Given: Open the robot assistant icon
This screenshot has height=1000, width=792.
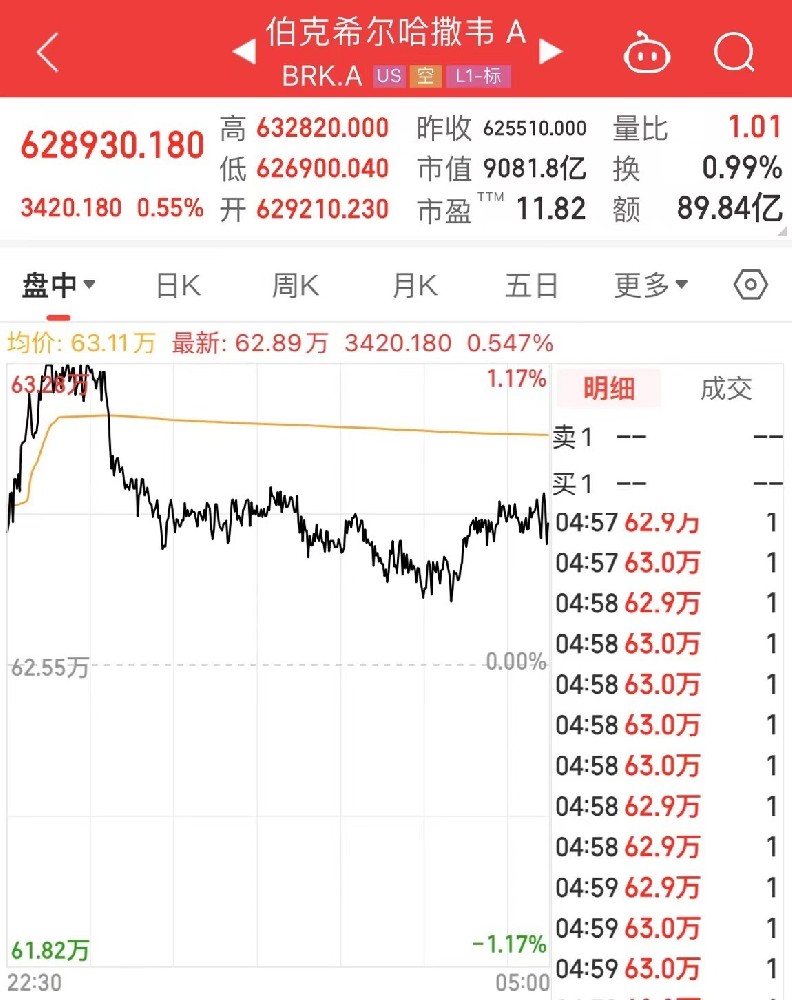Looking at the screenshot, I should [647, 53].
